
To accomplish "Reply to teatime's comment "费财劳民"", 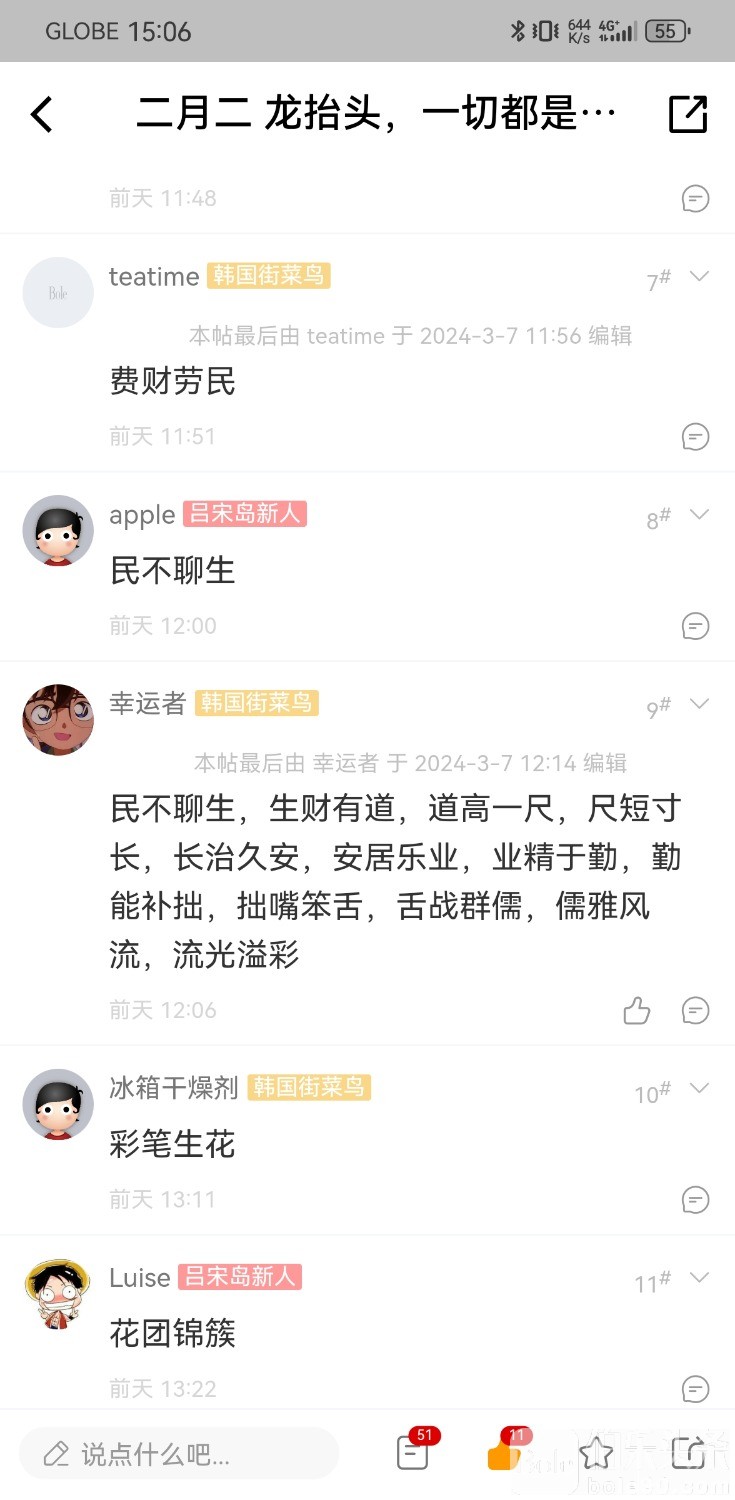I will point(695,437).
